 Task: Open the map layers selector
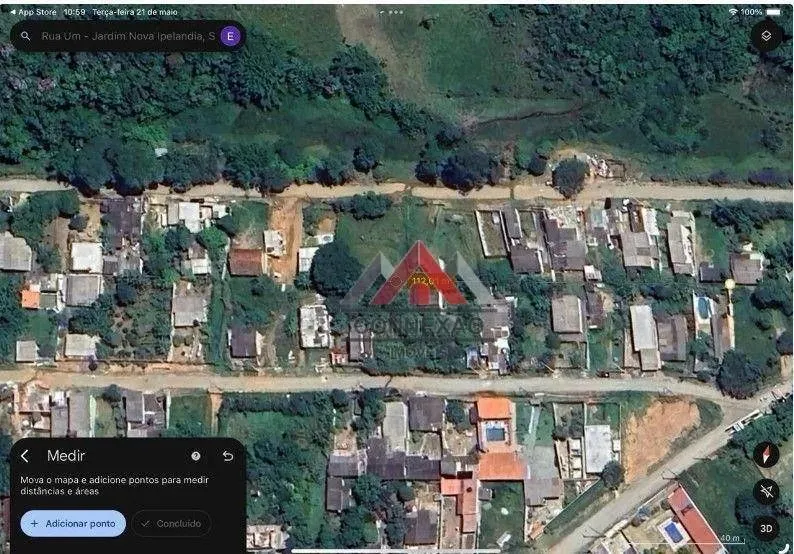(x=766, y=36)
